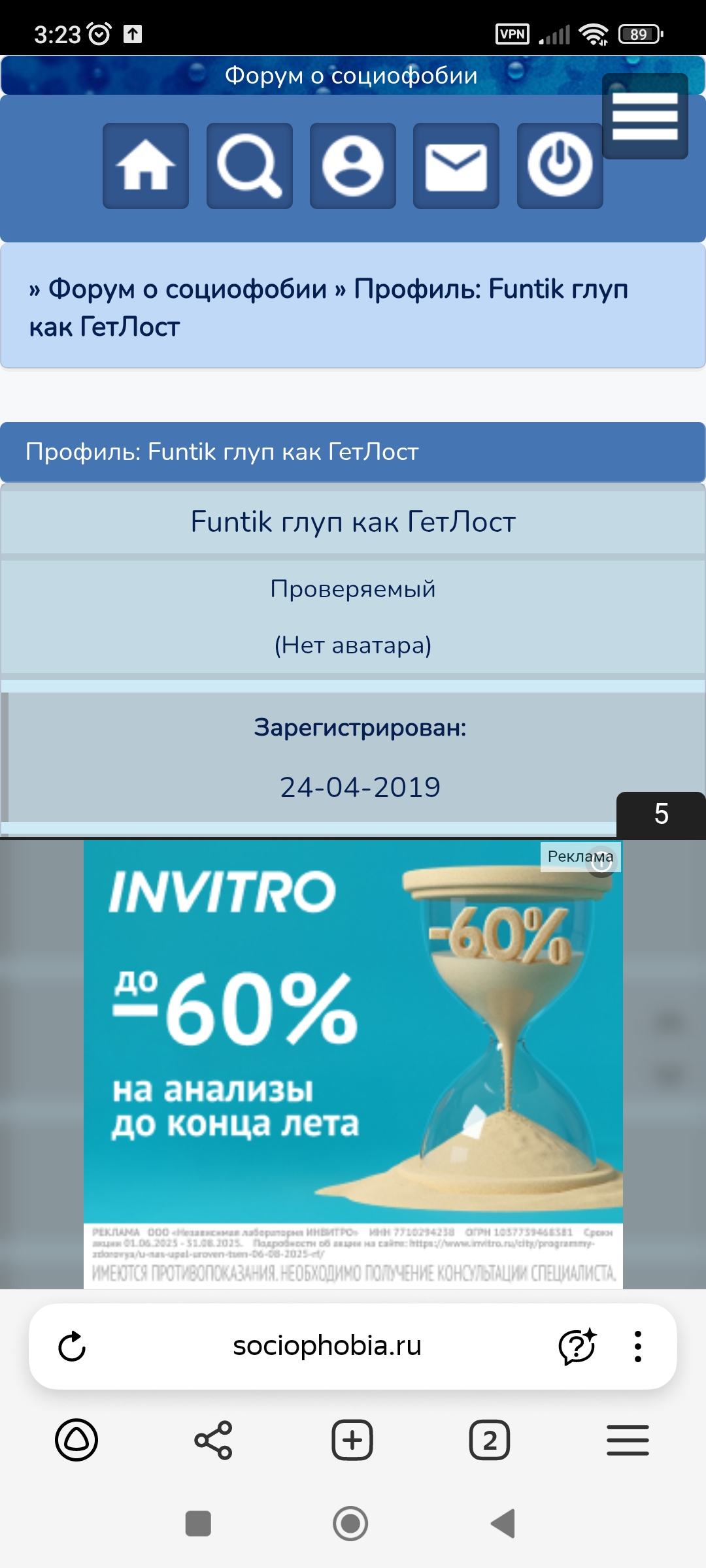Open the user profile icon
The image size is (706, 1568).
tap(353, 166)
